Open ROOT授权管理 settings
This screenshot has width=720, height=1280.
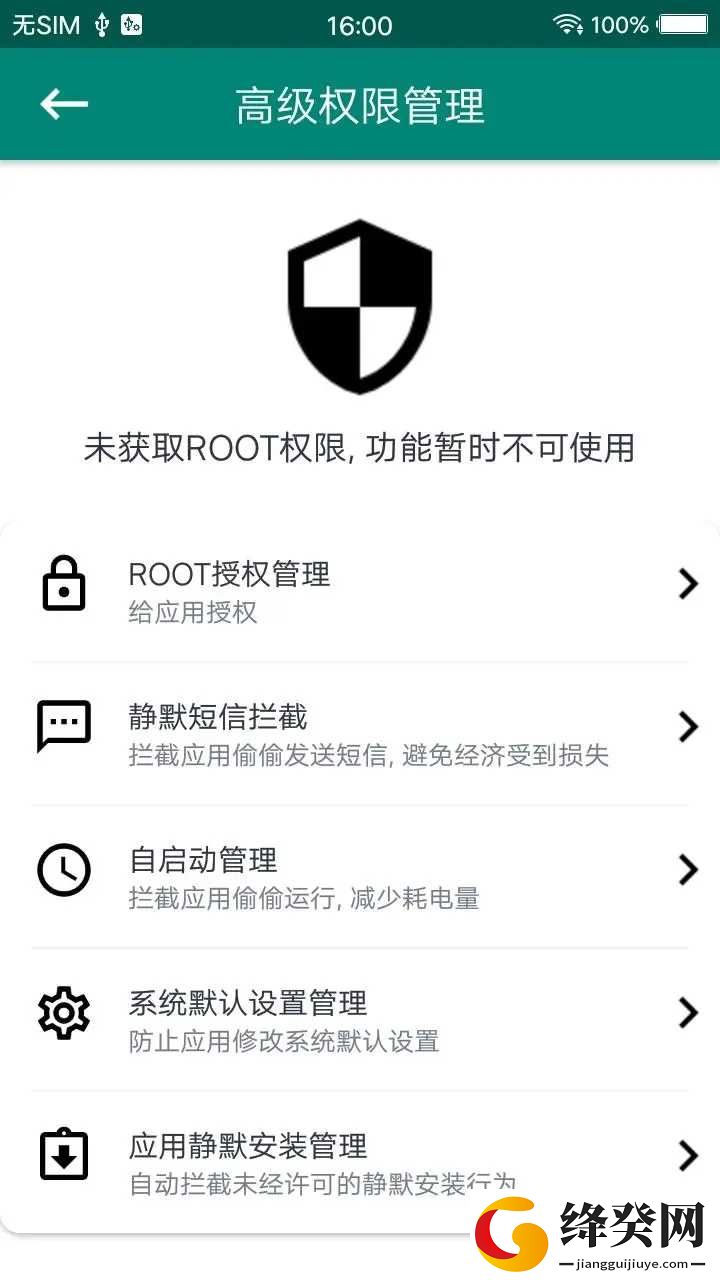point(360,590)
